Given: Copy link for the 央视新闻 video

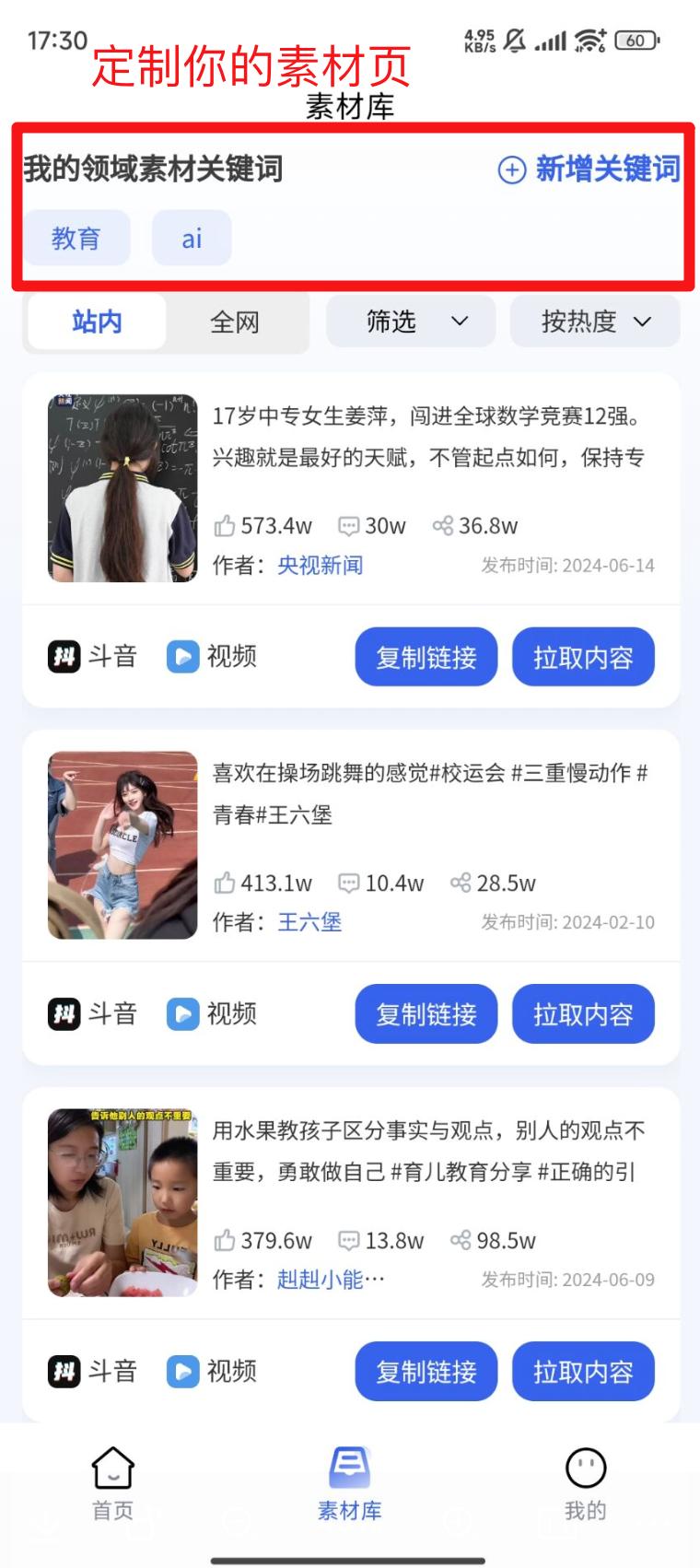Looking at the screenshot, I should (x=426, y=657).
